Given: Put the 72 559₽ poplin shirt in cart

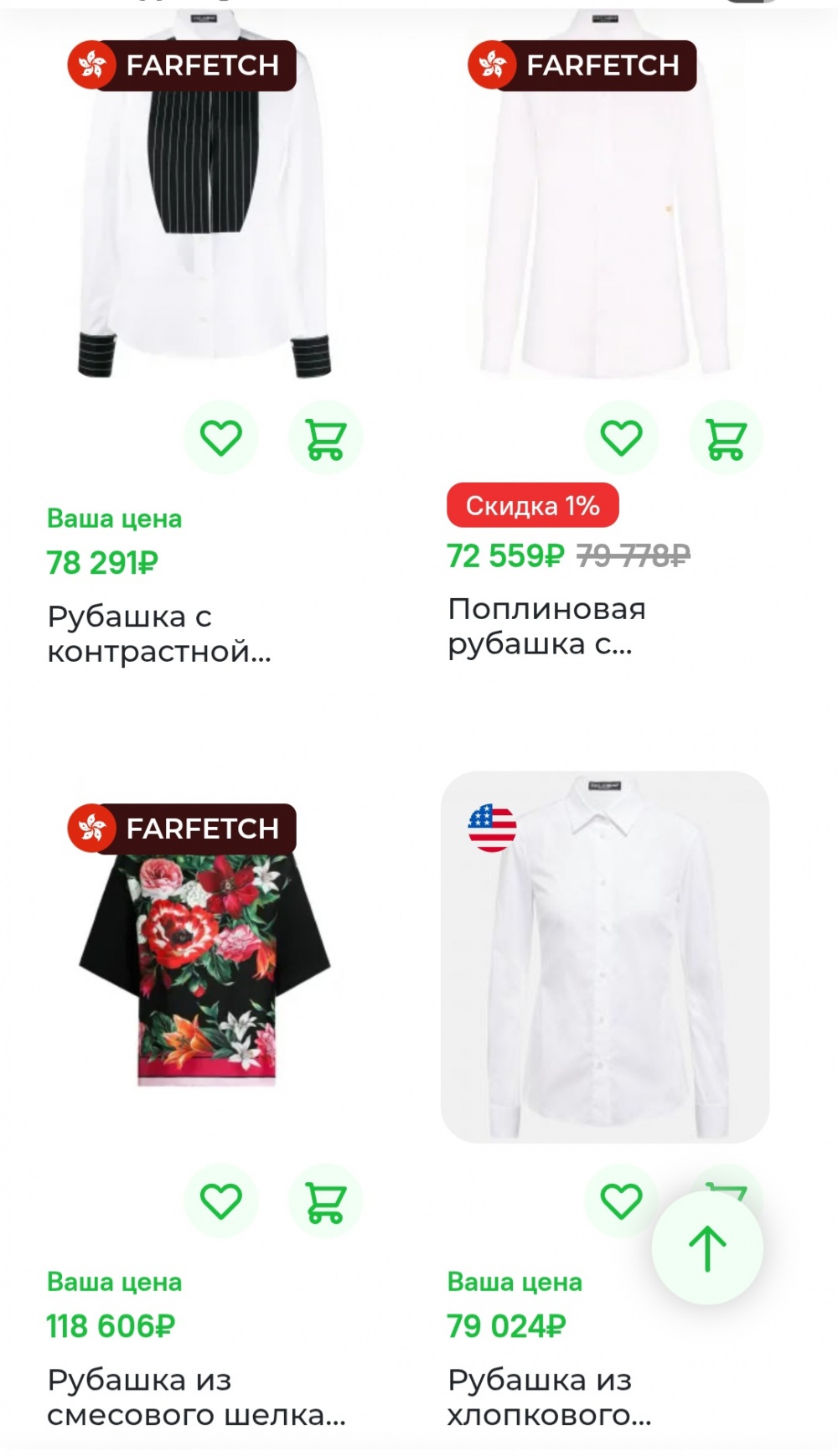Looking at the screenshot, I should (726, 438).
